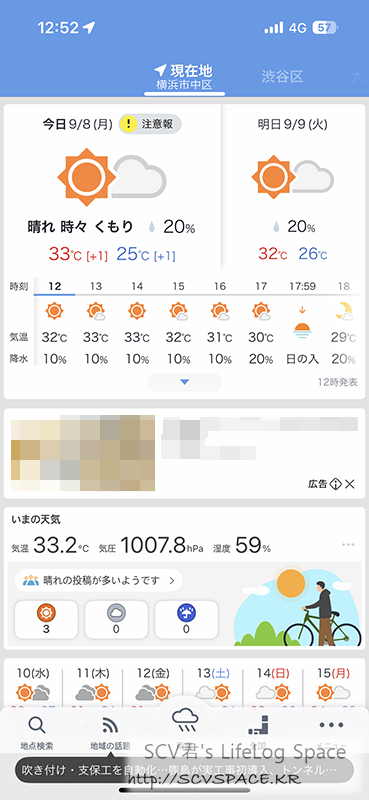Viewport: 369px width, 800px height.
Task: Switch to the 渋谷区 location tab
Action: [282, 77]
